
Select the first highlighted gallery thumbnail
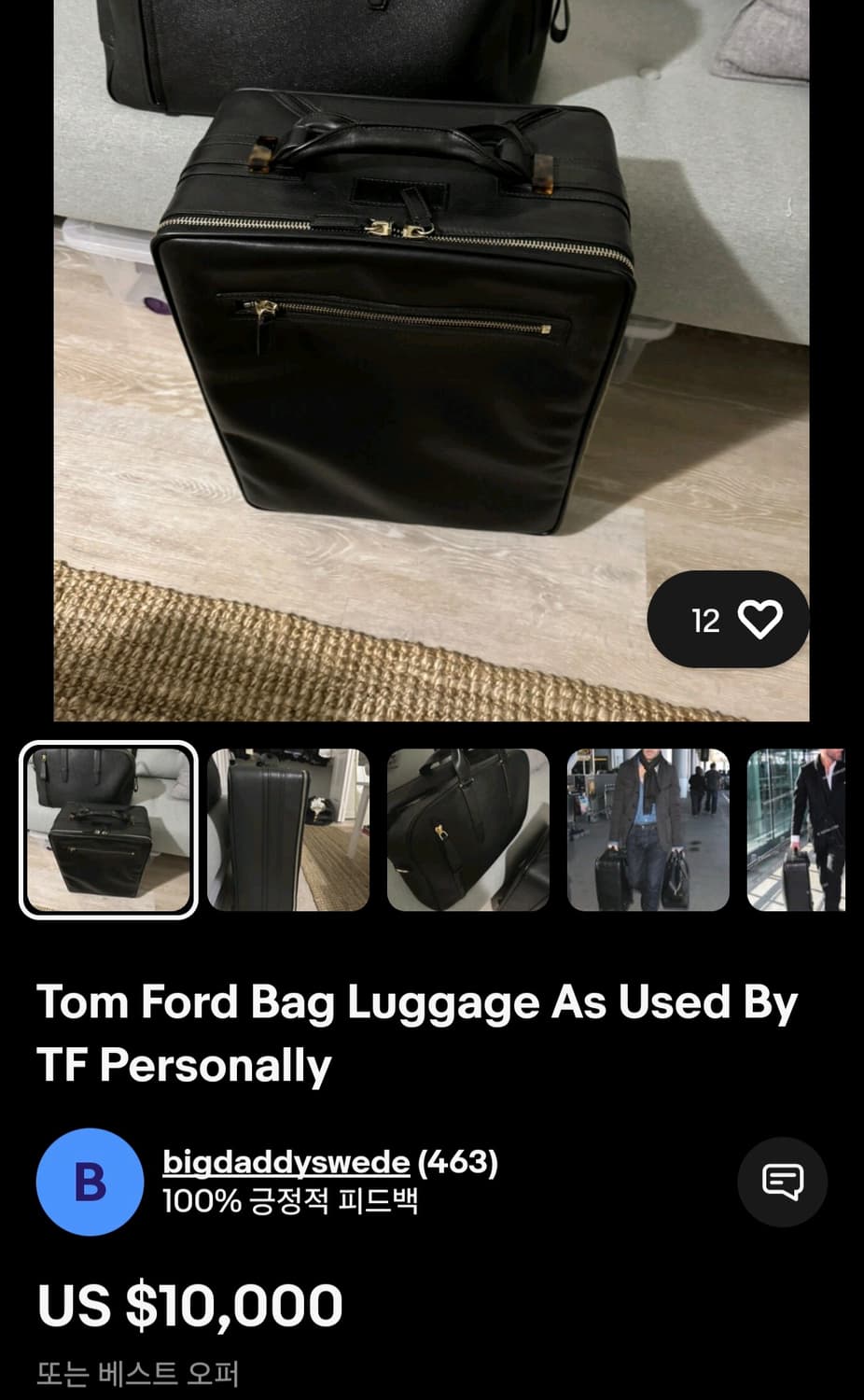(x=107, y=832)
